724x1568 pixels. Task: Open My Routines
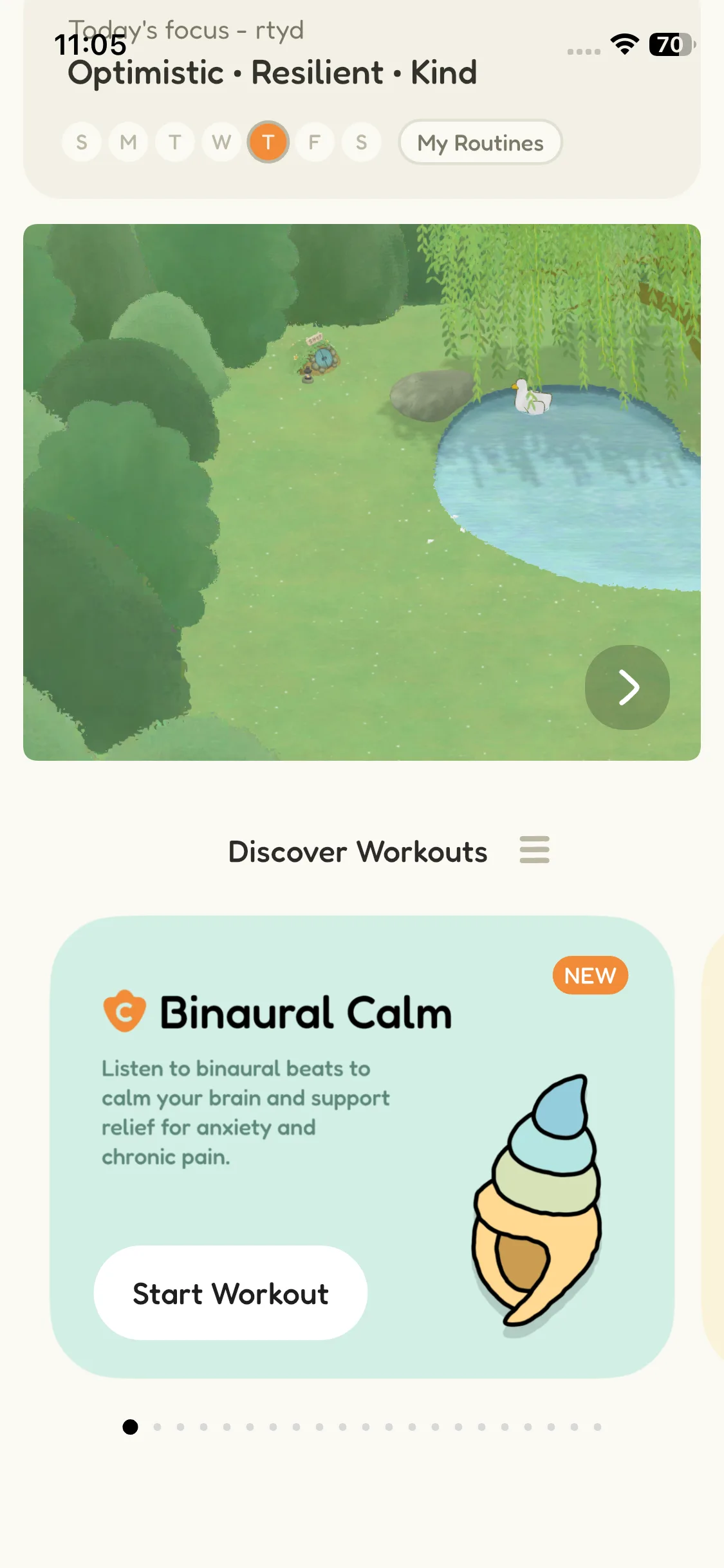click(480, 142)
